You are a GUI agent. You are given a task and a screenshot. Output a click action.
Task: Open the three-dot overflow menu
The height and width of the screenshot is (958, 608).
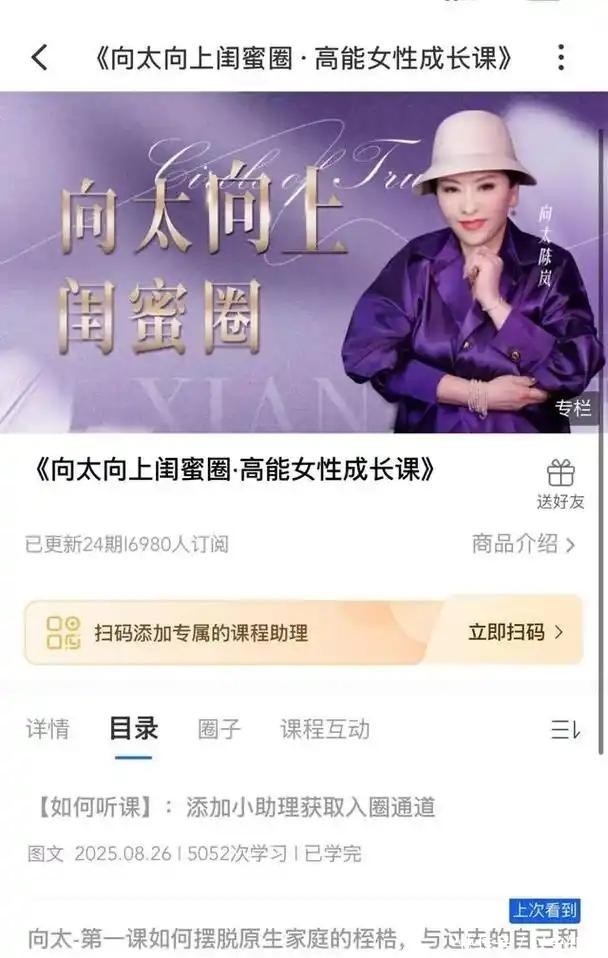point(563,57)
